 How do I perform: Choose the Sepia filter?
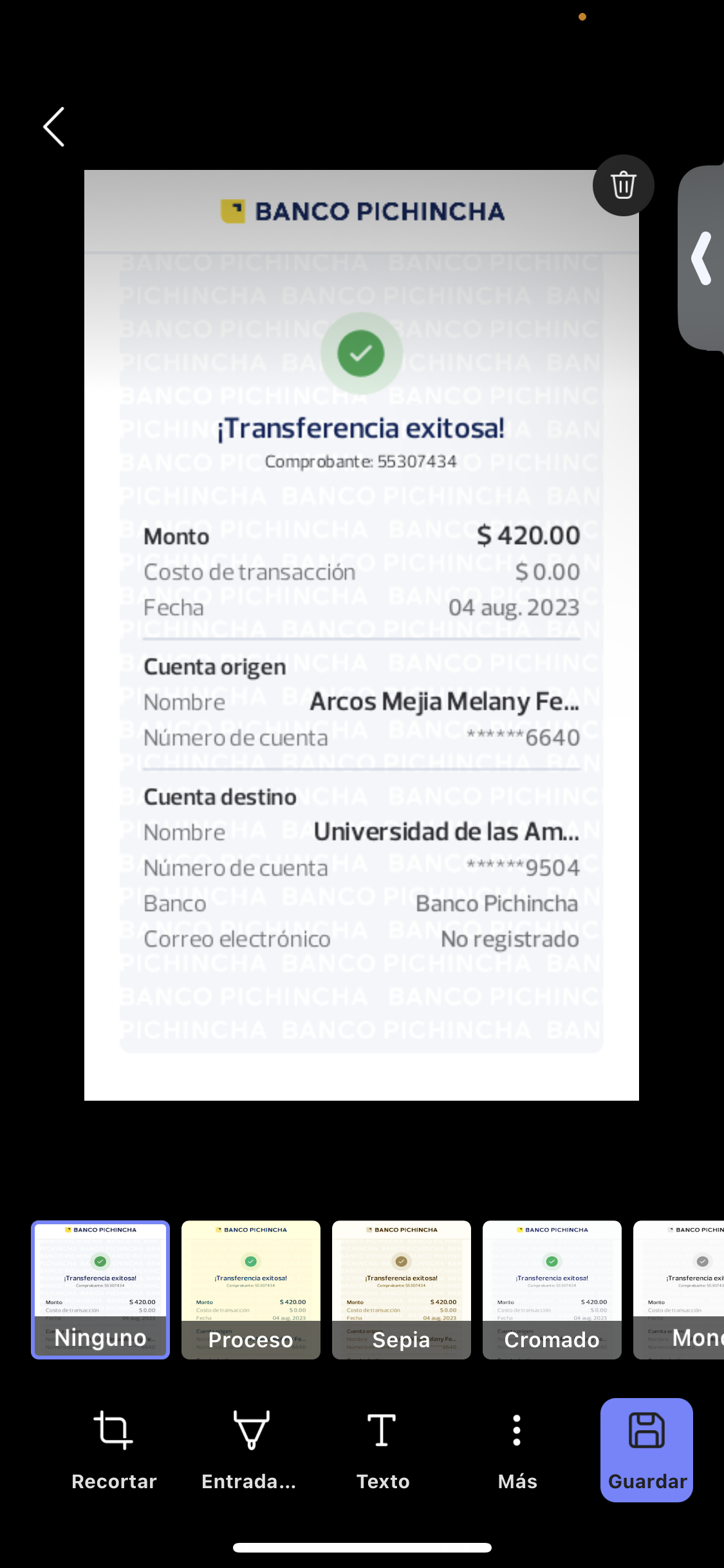[x=402, y=1289]
